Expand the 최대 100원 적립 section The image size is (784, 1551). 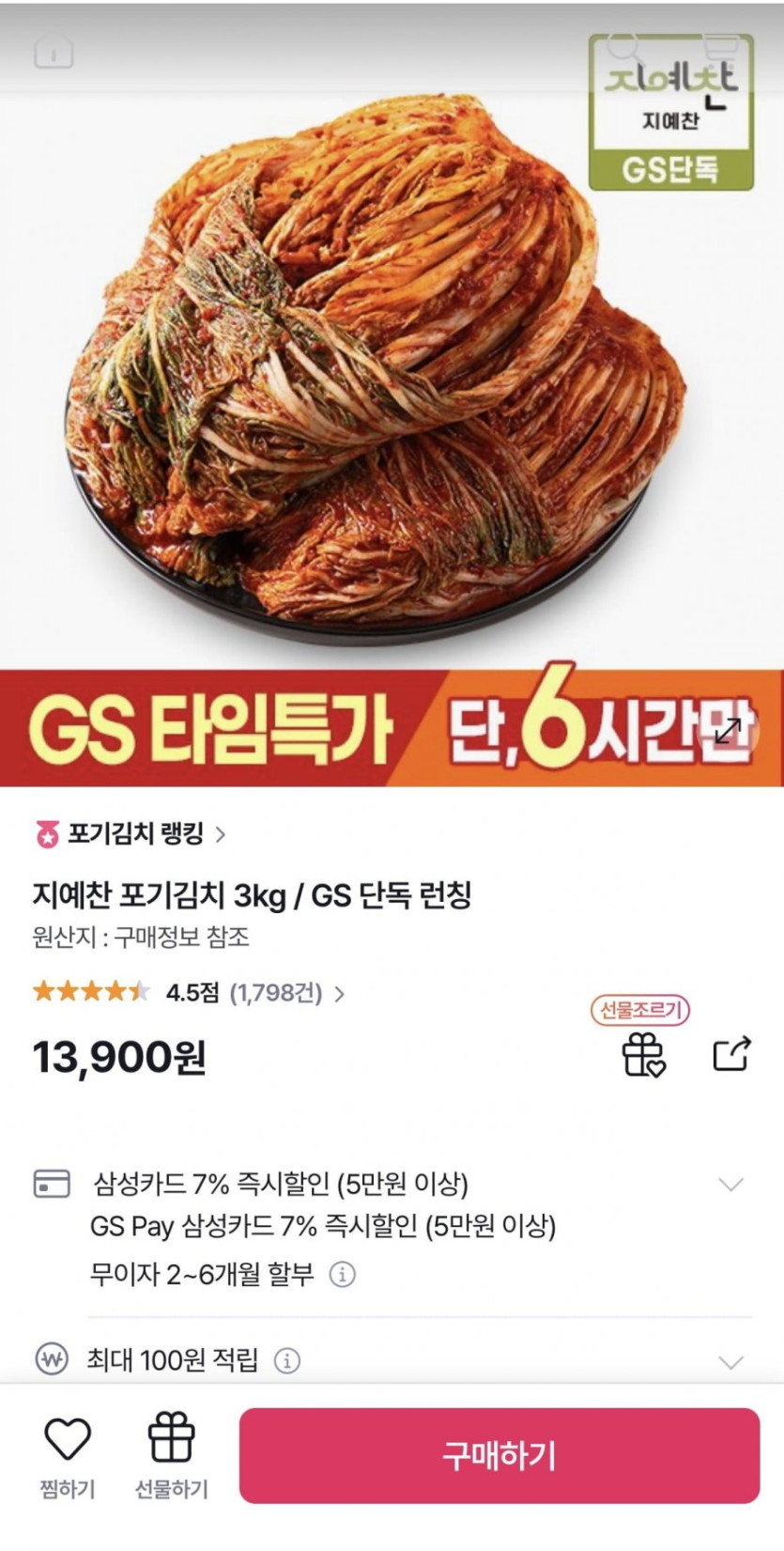(x=730, y=1360)
